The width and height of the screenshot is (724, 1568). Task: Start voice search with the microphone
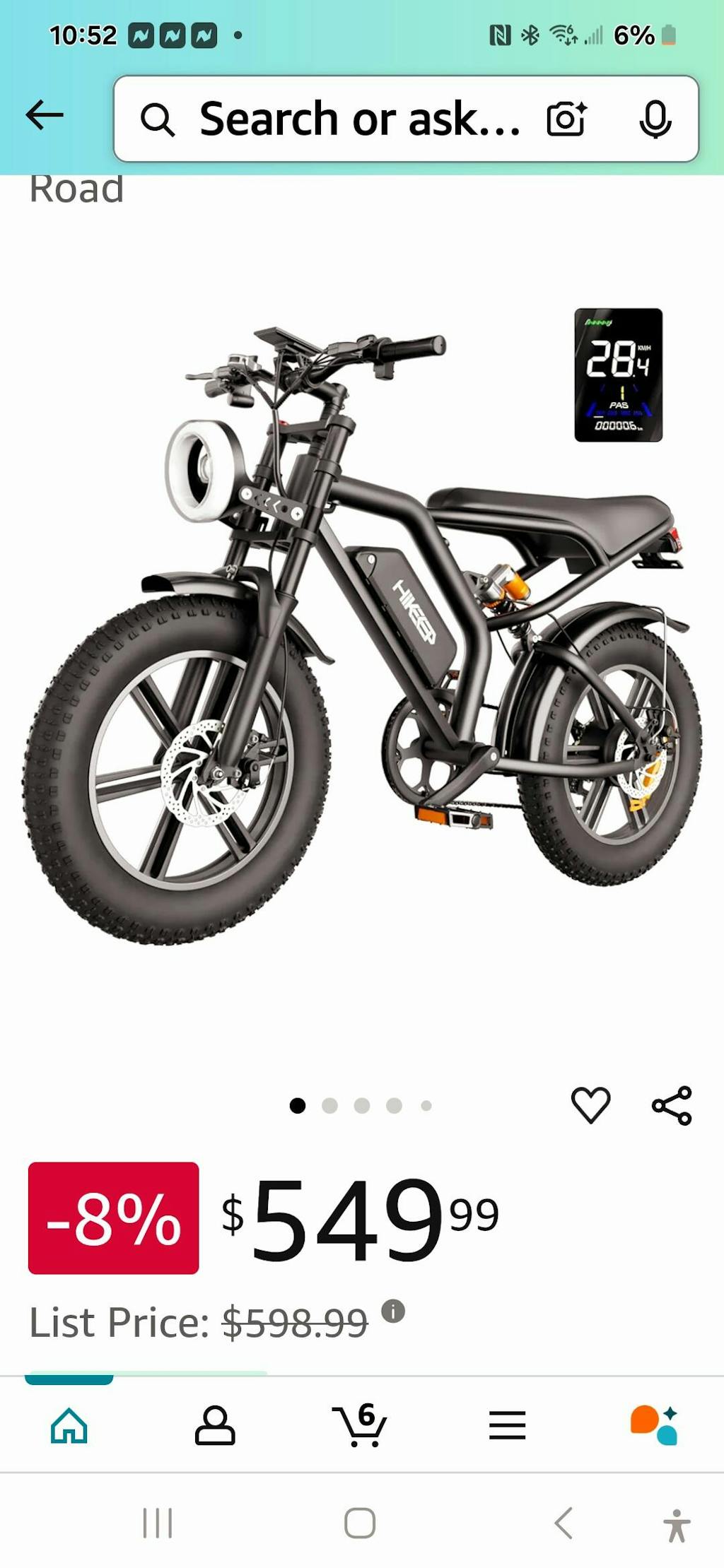(x=655, y=119)
